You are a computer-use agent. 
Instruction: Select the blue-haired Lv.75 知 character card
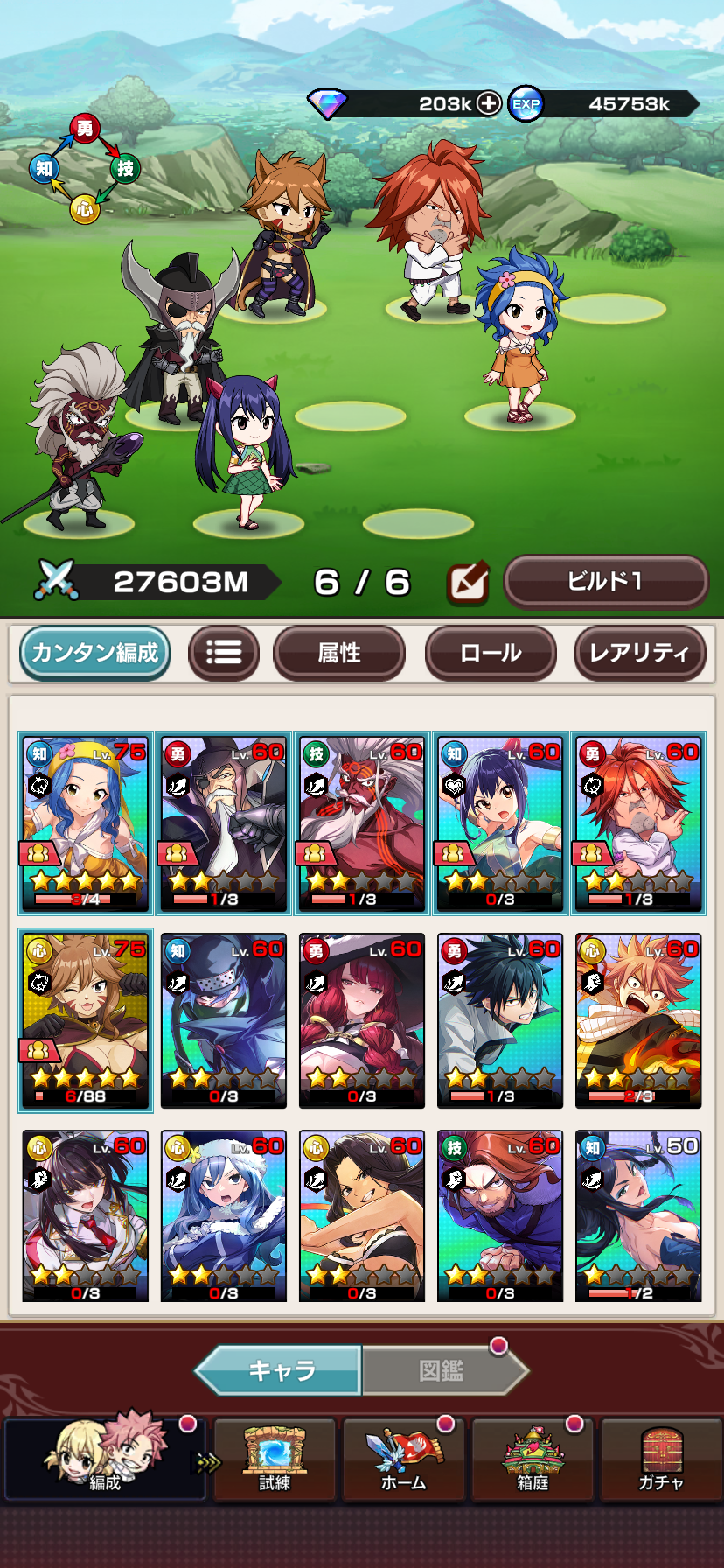86,823
